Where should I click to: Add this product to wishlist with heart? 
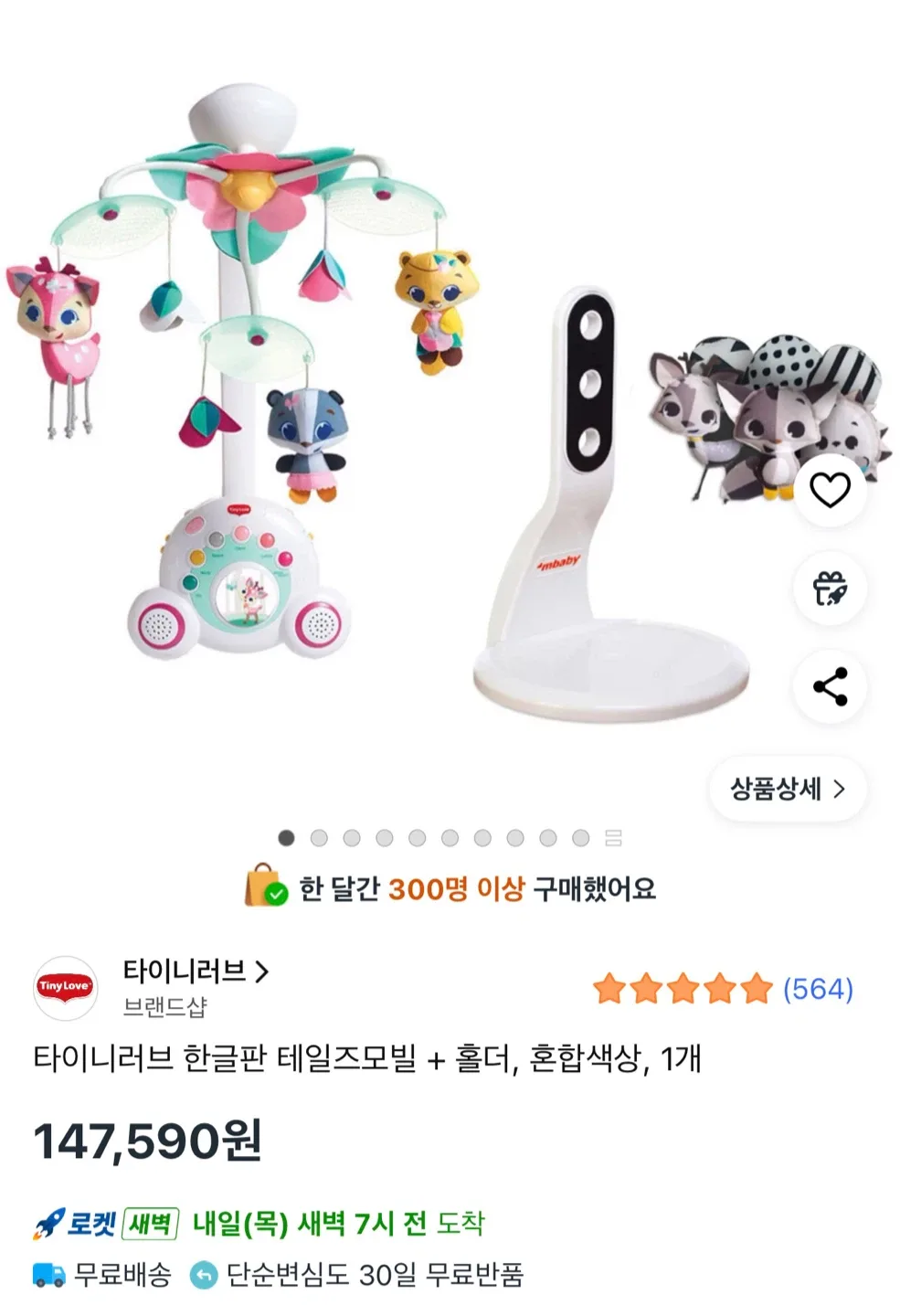[x=830, y=490]
